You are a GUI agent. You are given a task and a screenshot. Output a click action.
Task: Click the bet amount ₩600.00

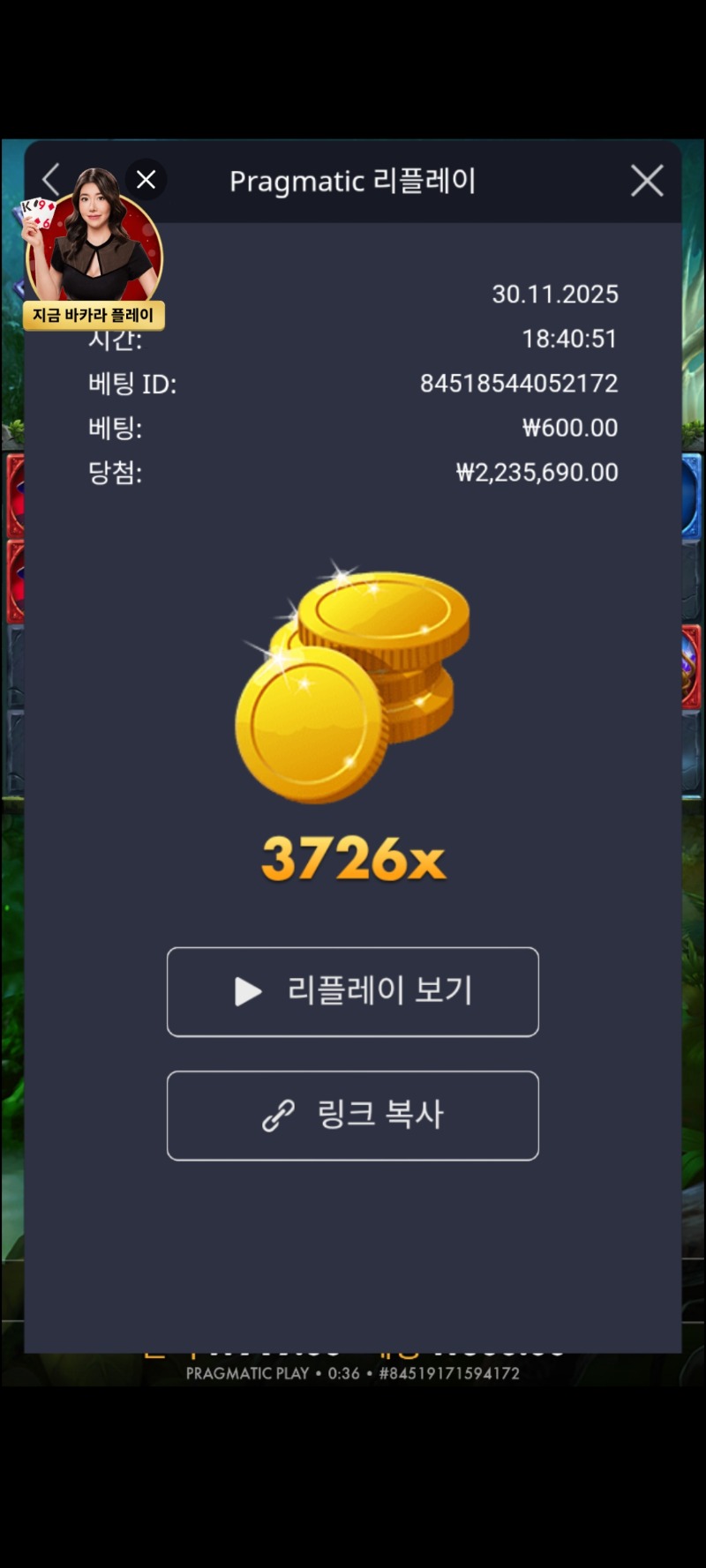569,428
